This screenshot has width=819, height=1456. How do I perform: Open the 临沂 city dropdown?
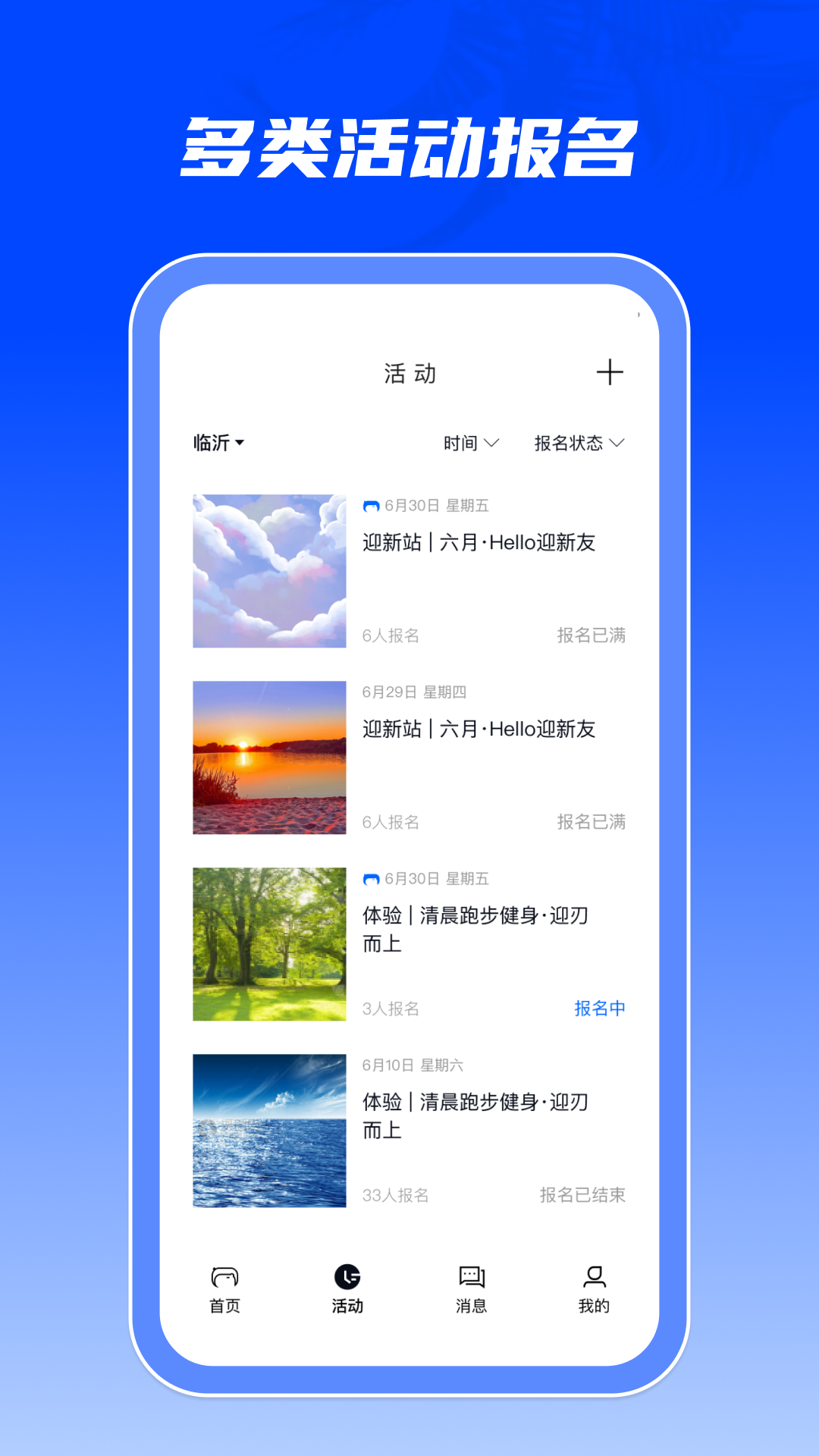[x=218, y=443]
